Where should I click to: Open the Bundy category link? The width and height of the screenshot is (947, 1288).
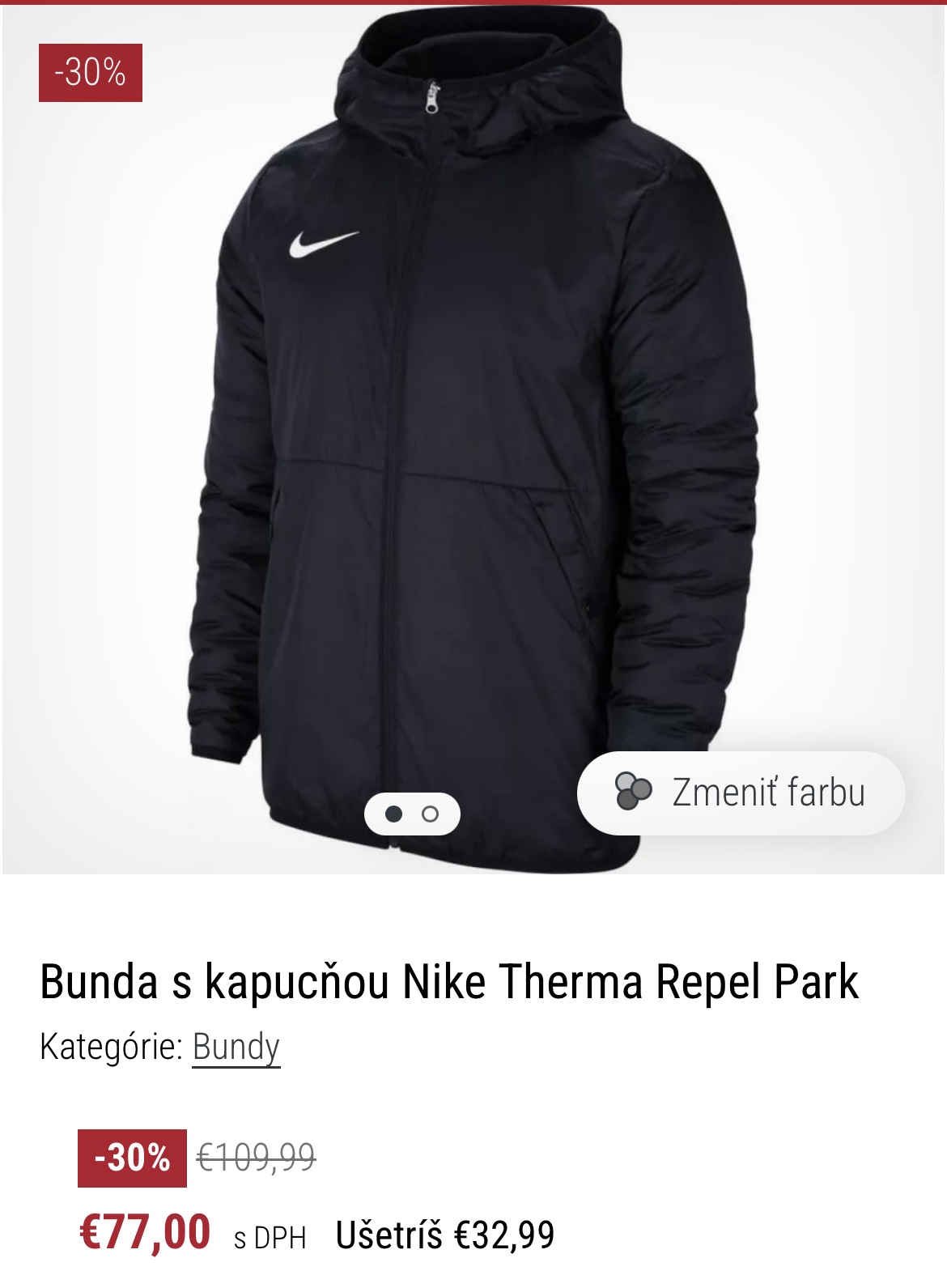(236, 1047)
